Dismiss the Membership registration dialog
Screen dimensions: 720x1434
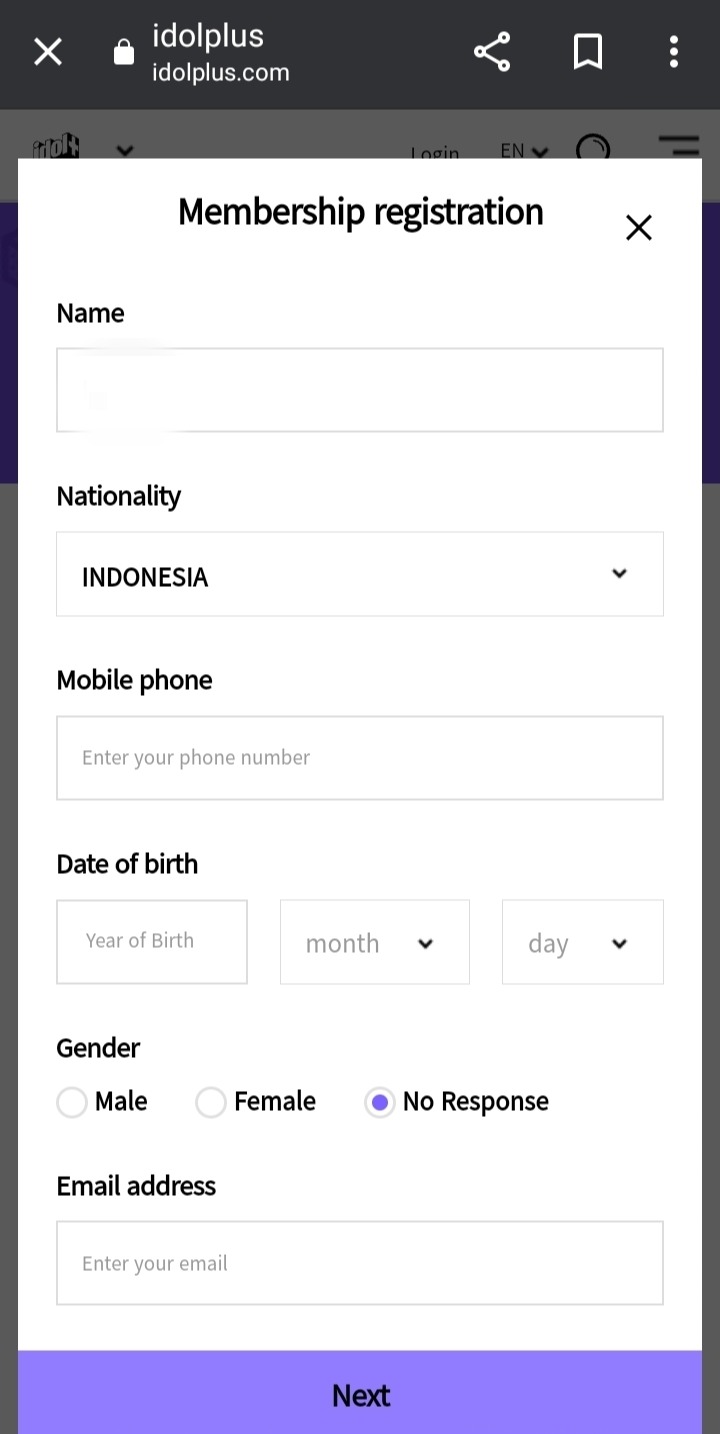(638, 228)
